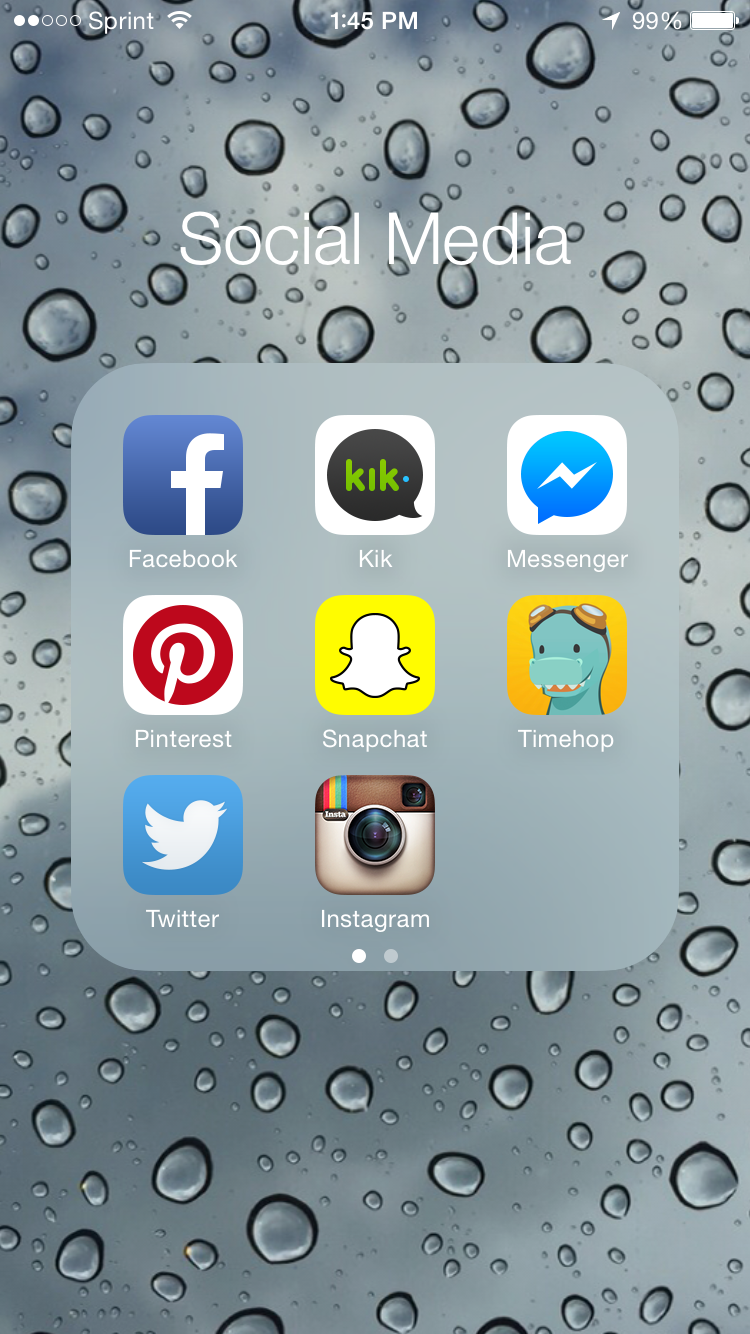Open the Facebook app

click(183, 475)
